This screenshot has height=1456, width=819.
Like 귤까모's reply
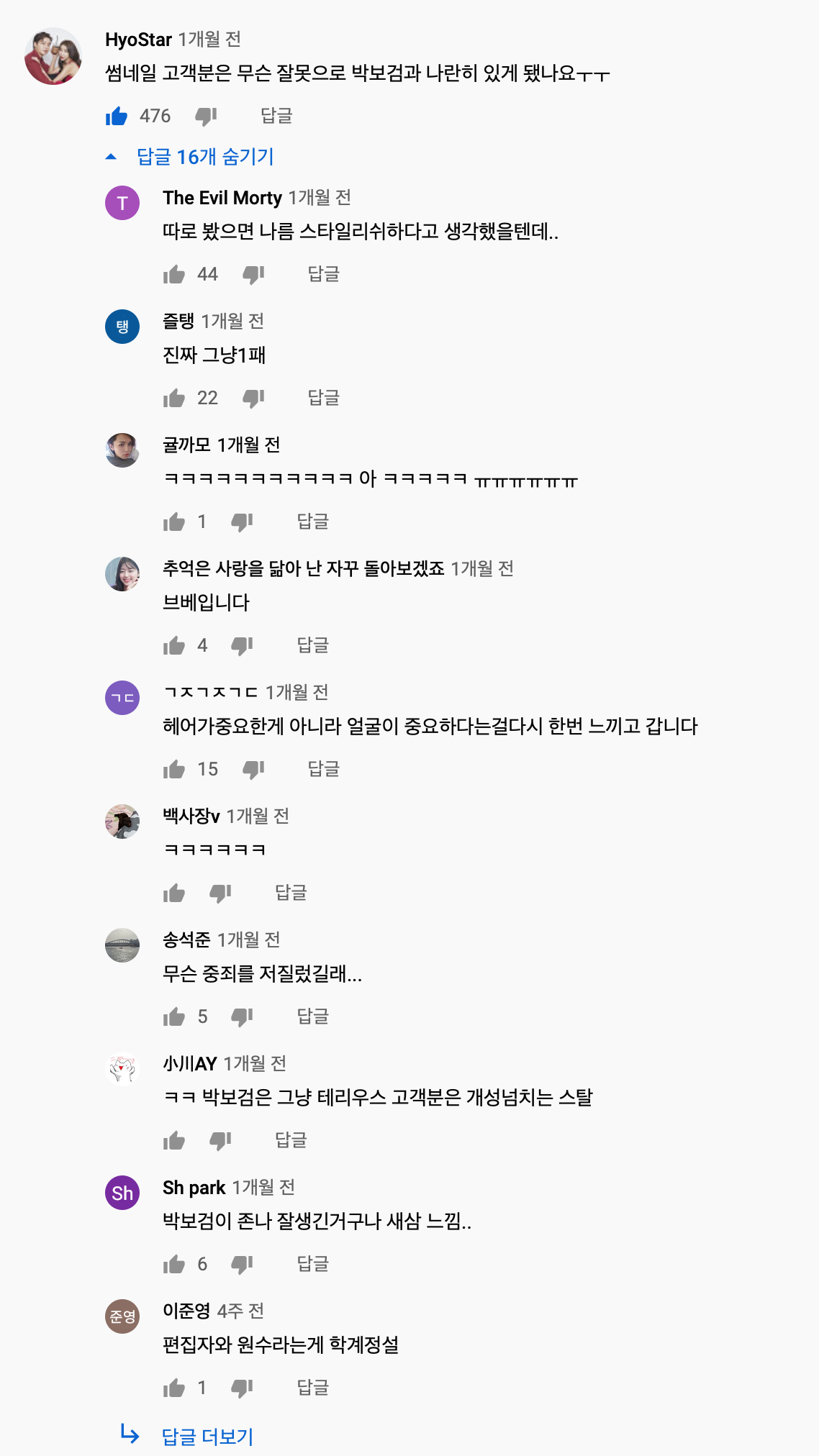(174, 522)
